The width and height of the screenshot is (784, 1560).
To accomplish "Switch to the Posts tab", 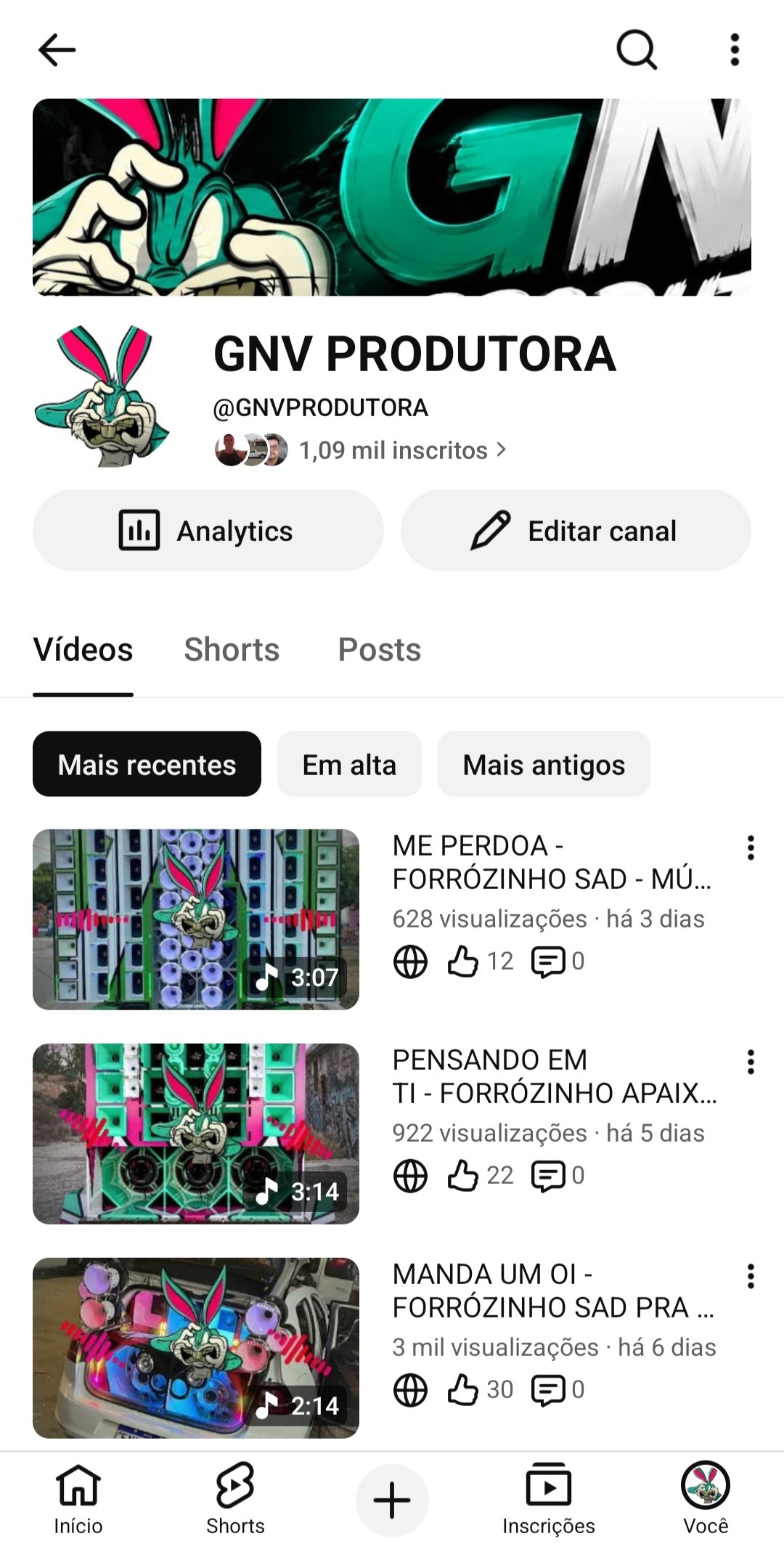I will [x=380, y=649].
